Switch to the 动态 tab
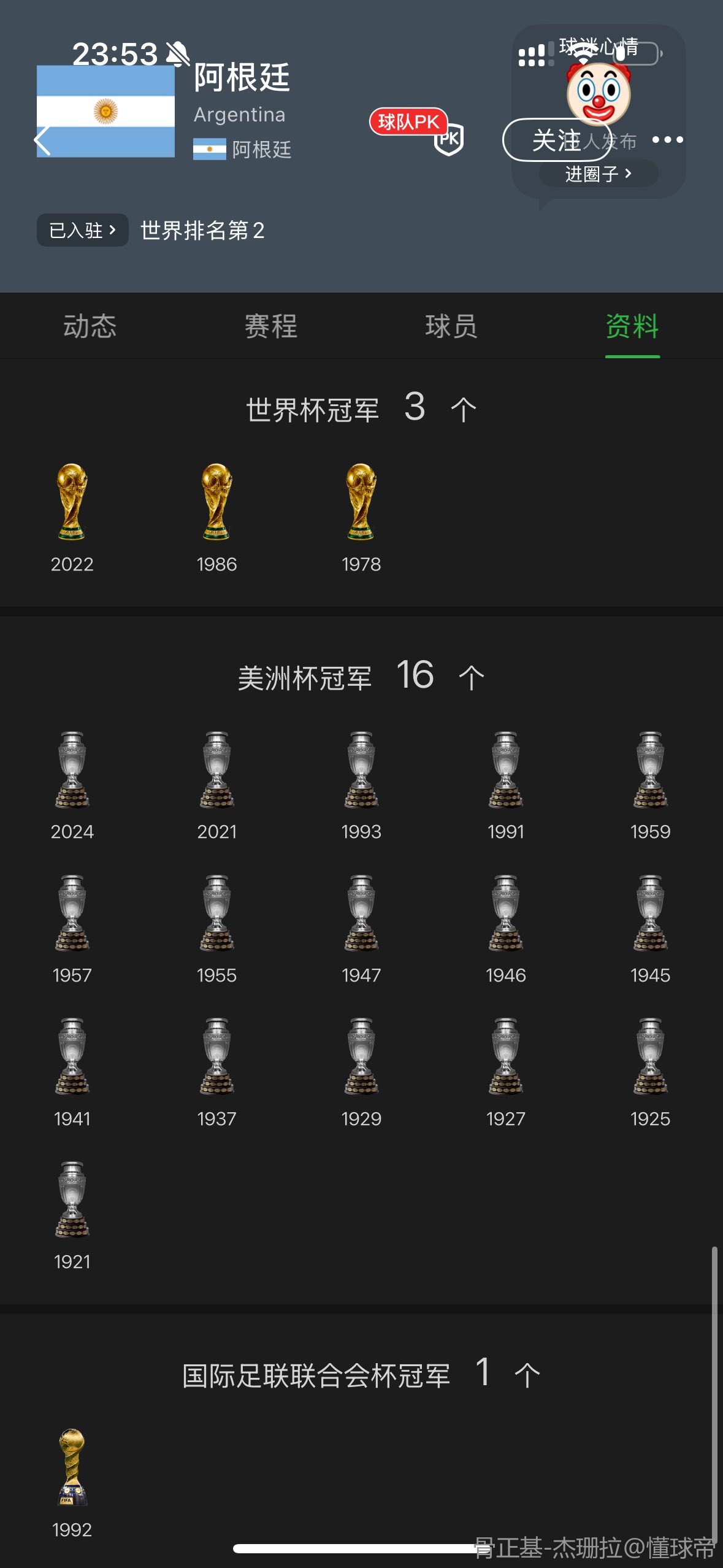 tap(90, 326)
